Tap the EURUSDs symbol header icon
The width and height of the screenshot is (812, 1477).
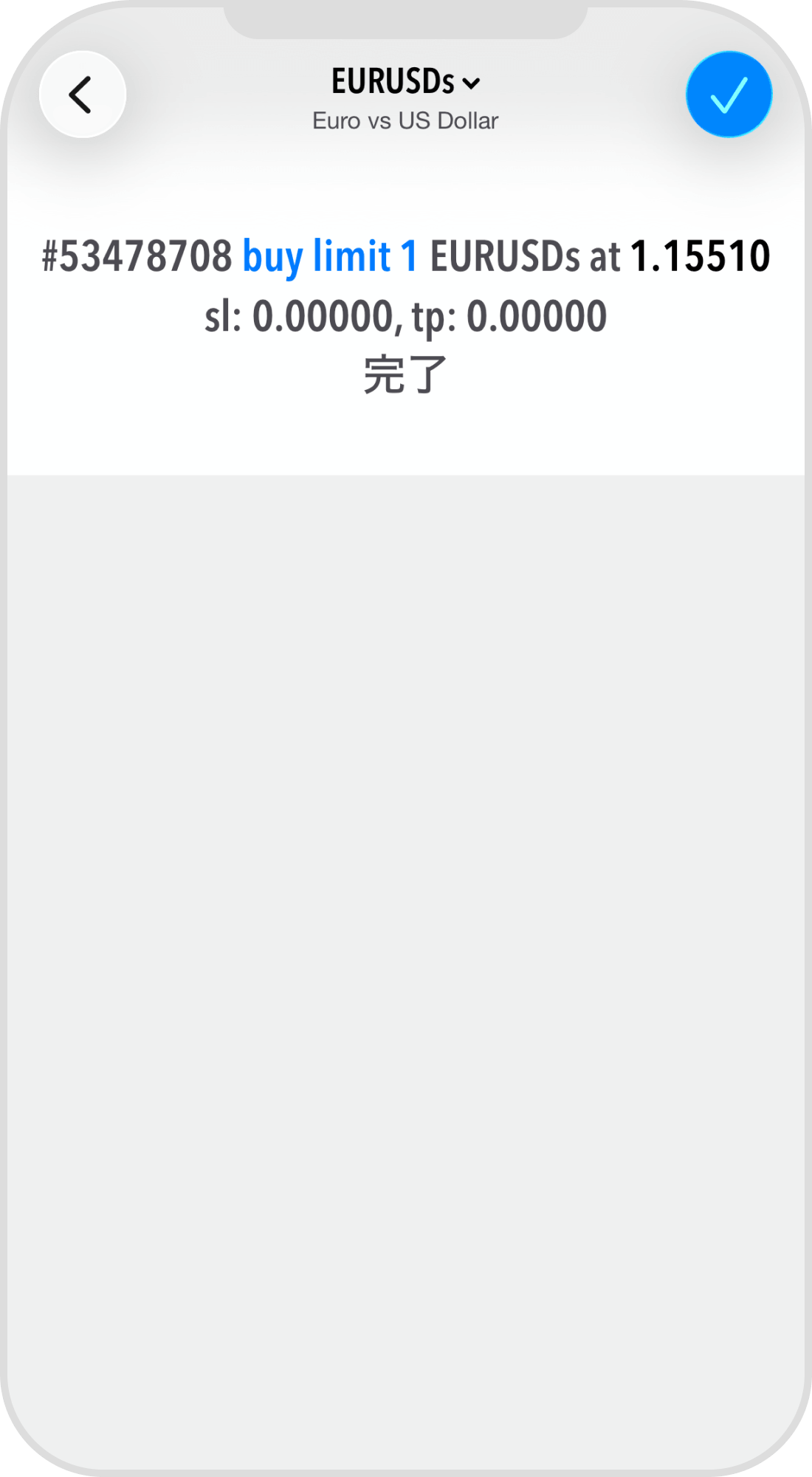[x=405, y=82]
